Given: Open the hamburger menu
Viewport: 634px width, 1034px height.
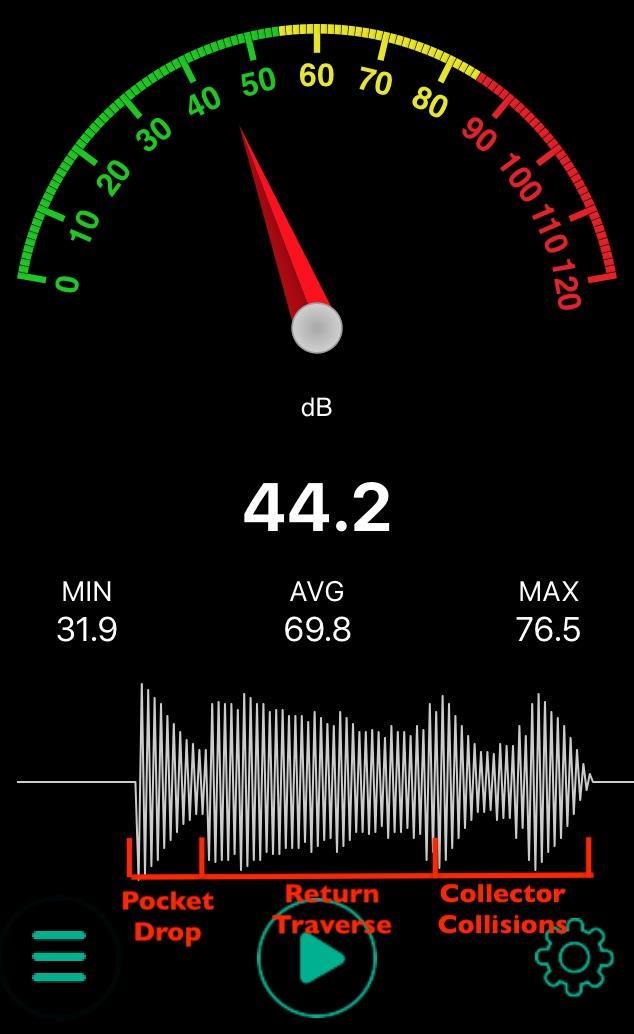Looking at the screenshot, I should tap(59, 957).
